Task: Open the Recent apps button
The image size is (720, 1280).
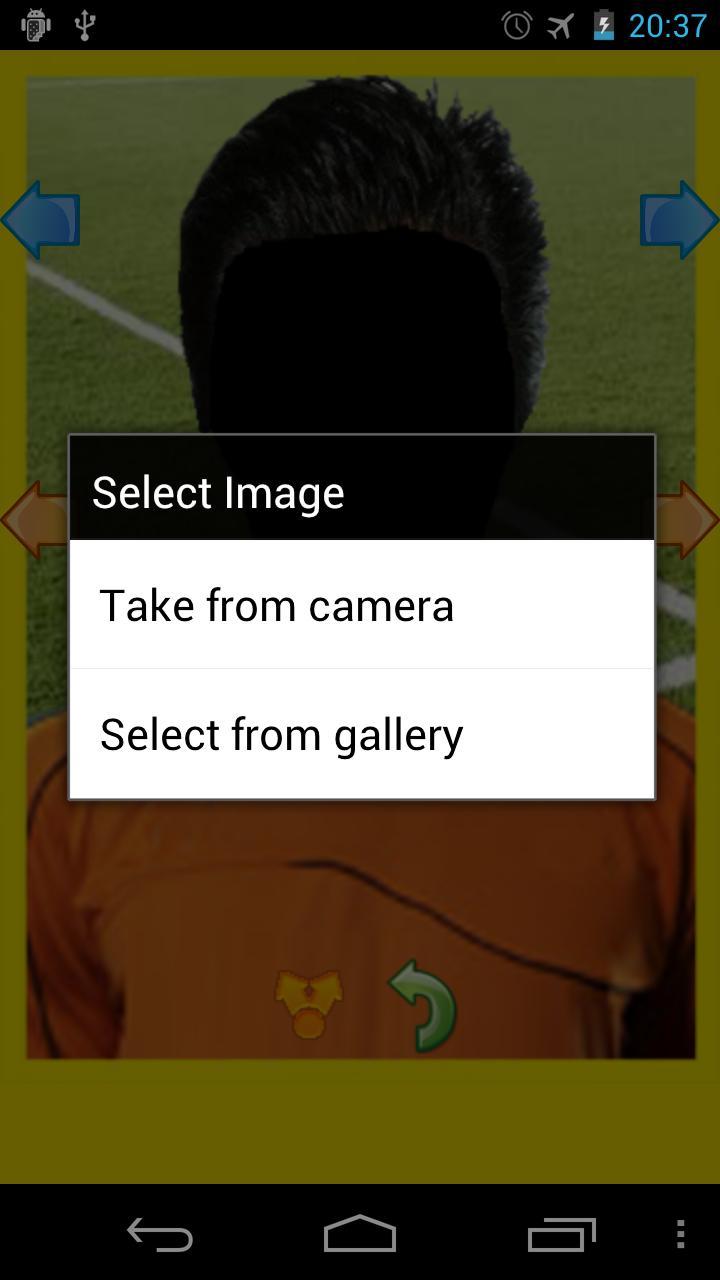Action: coord(560,1235)
